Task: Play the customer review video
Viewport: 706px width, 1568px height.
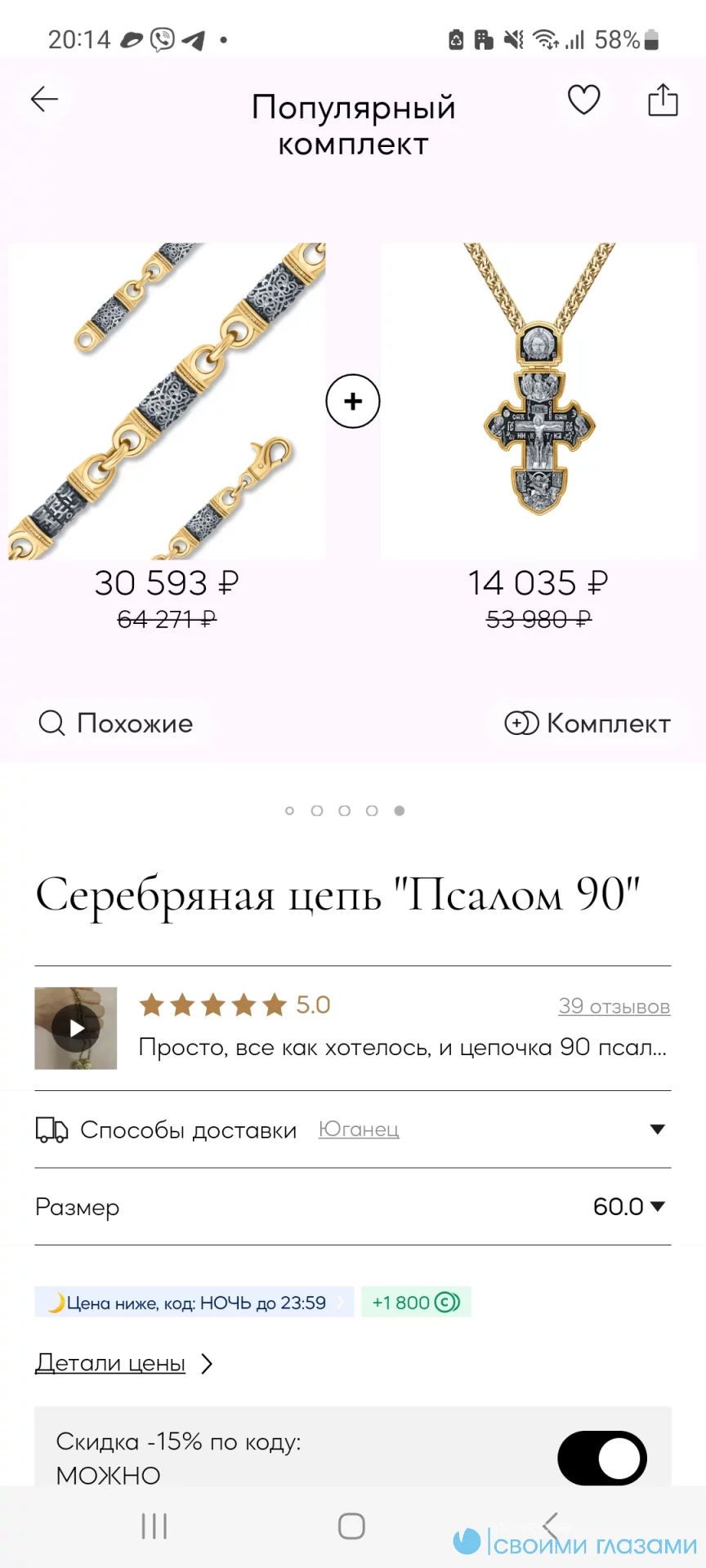Action: (76, 1028)
